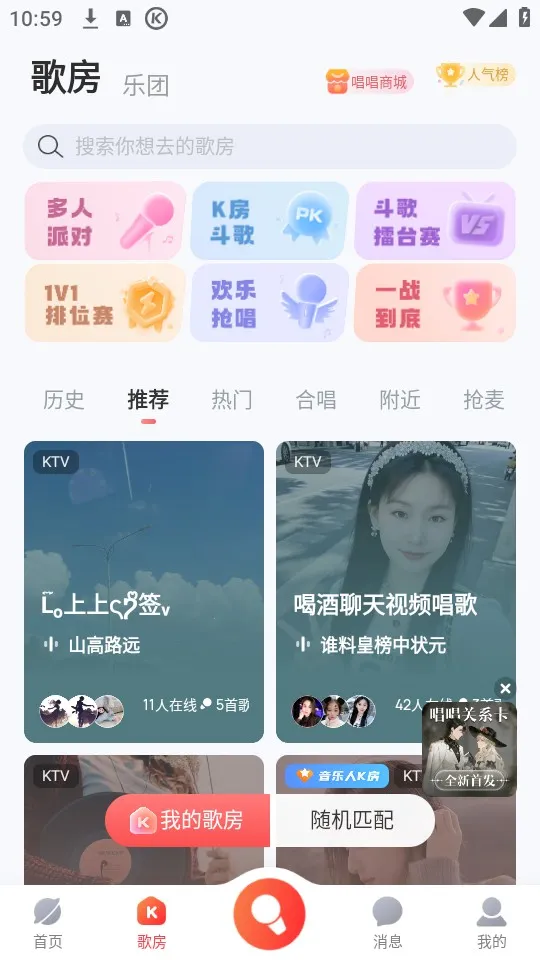
Task: Select the 热门 tab
Action: click(231, 400)
